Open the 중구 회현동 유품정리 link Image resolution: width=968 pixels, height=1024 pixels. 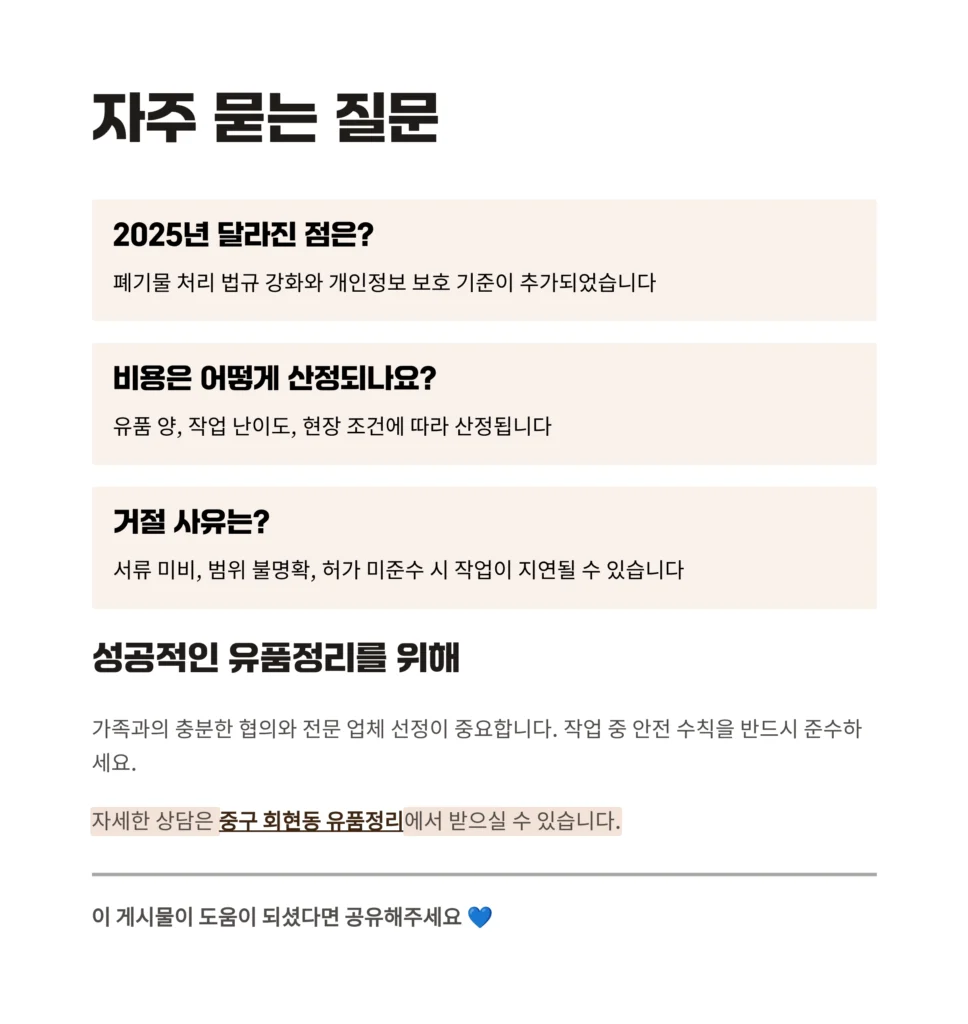tap(310, 821)
